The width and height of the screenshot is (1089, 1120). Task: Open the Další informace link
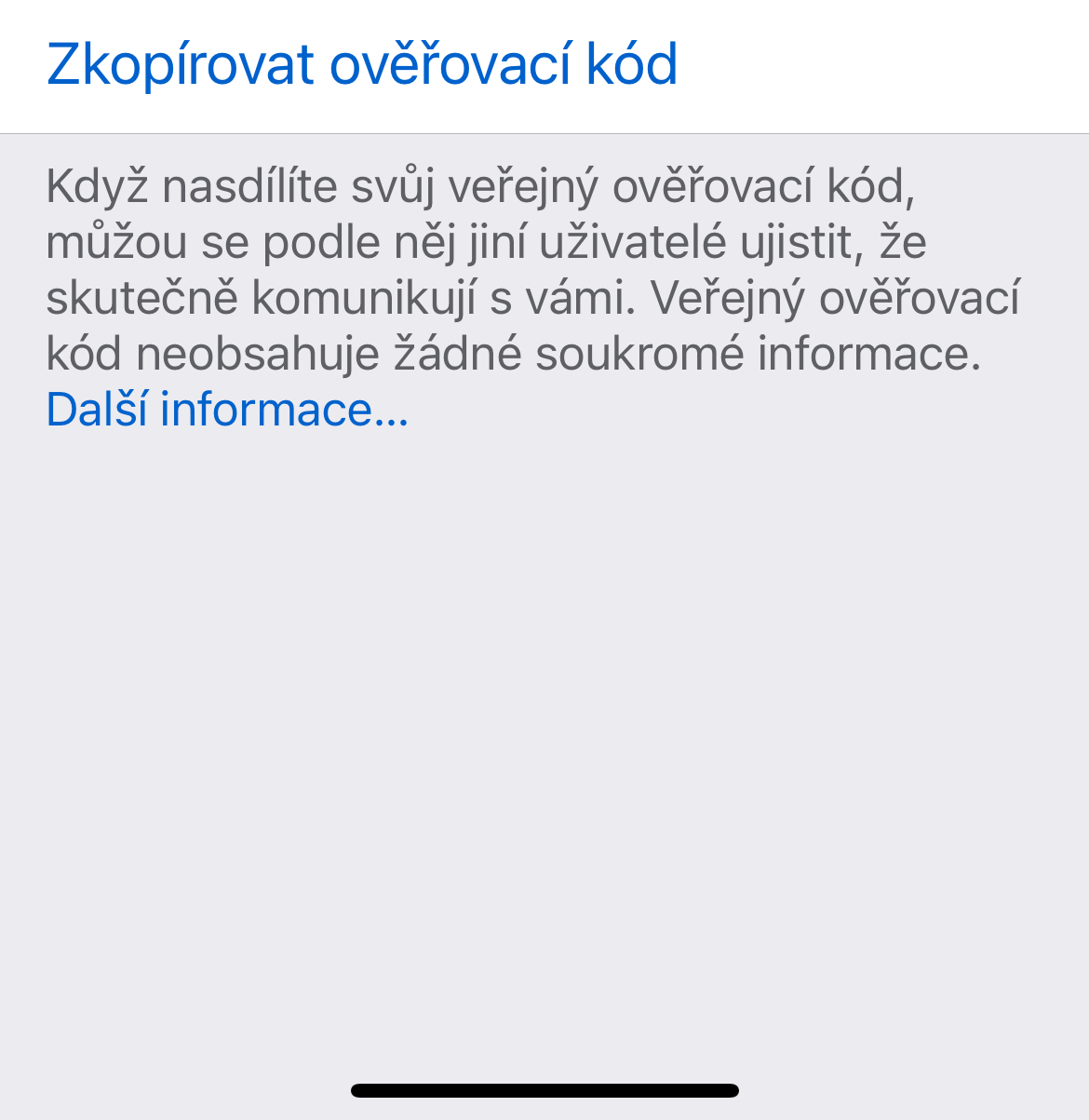click(227, 410)
